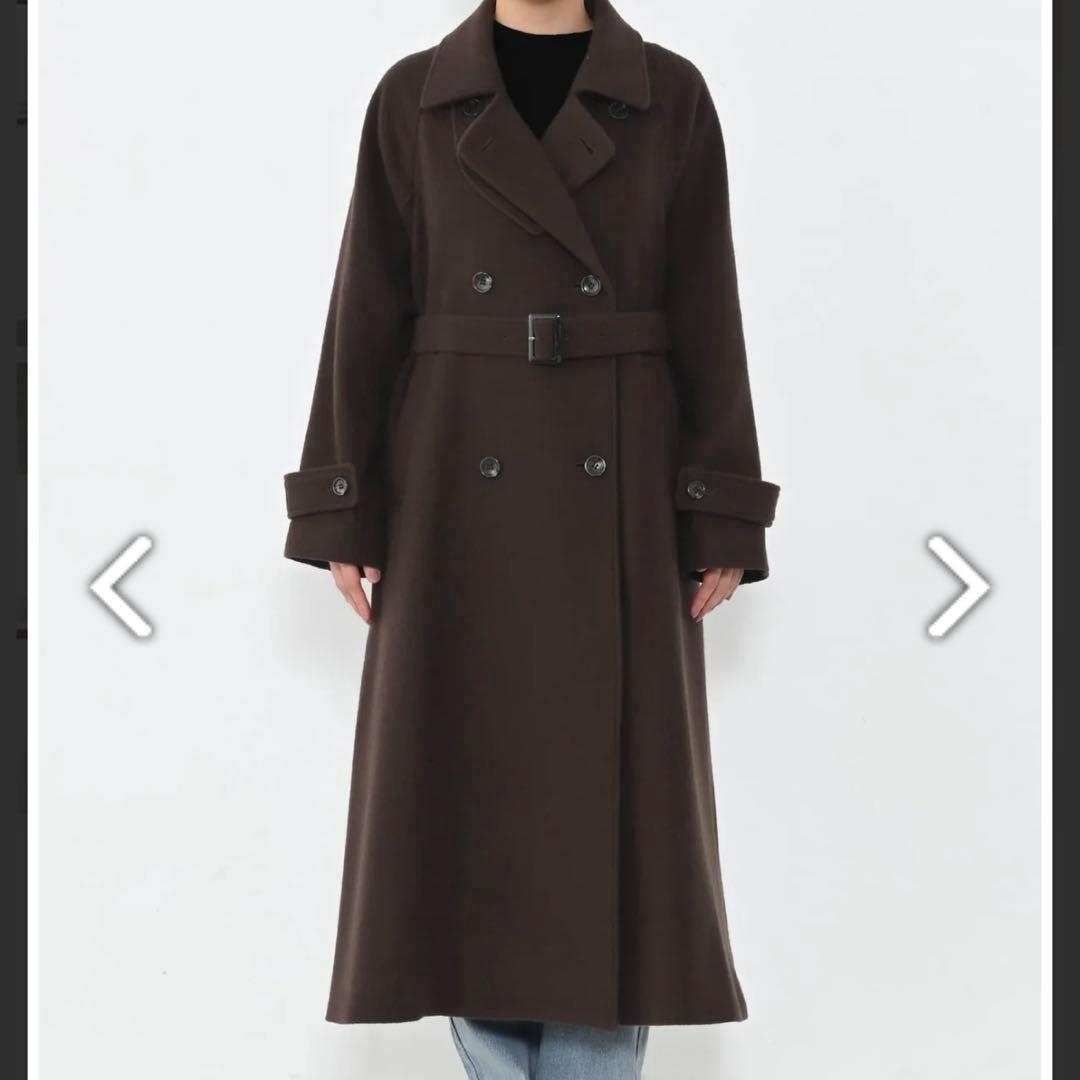Viewport: 1080px width, 1080px height.
Task: Go to the next product photo
Action: point(957,586)
